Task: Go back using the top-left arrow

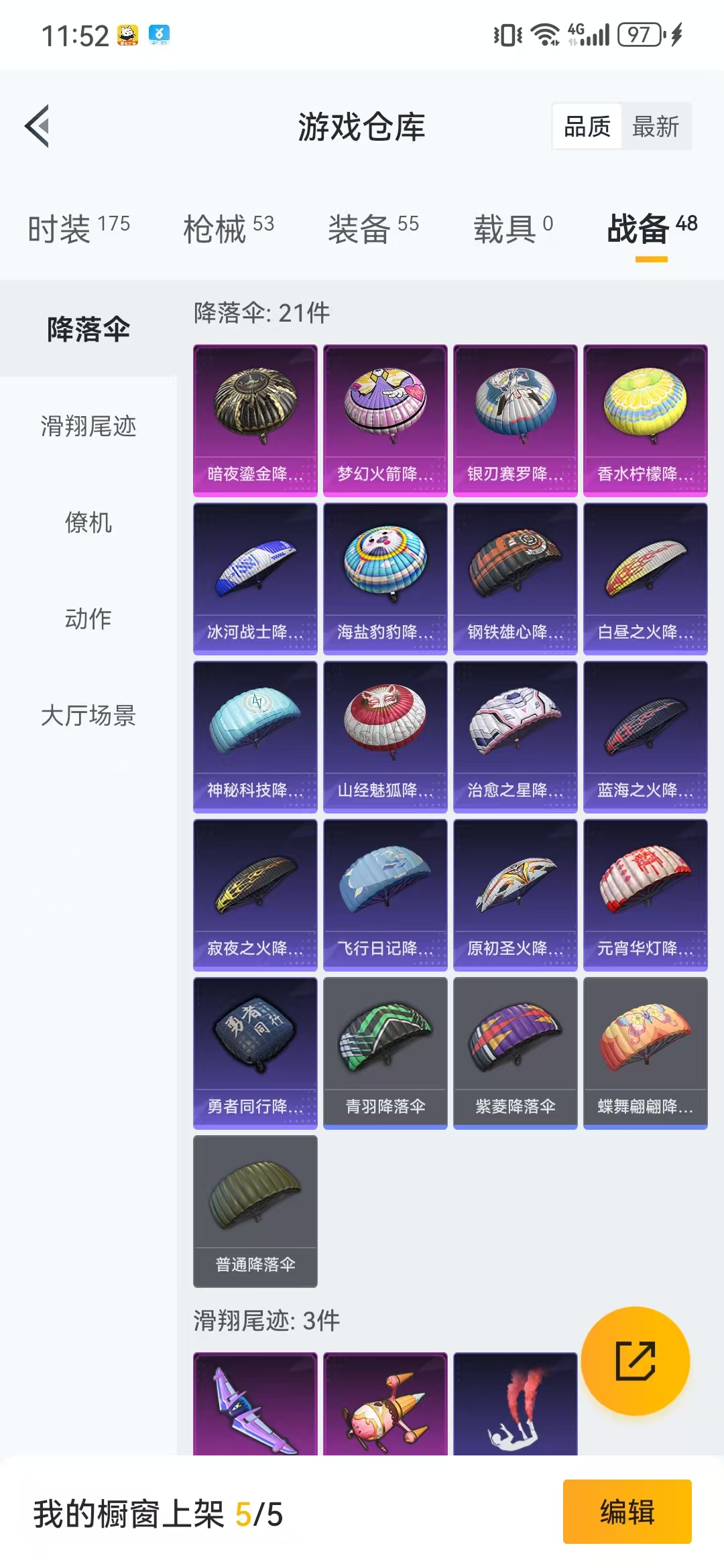Action: [x=38, y=126]
